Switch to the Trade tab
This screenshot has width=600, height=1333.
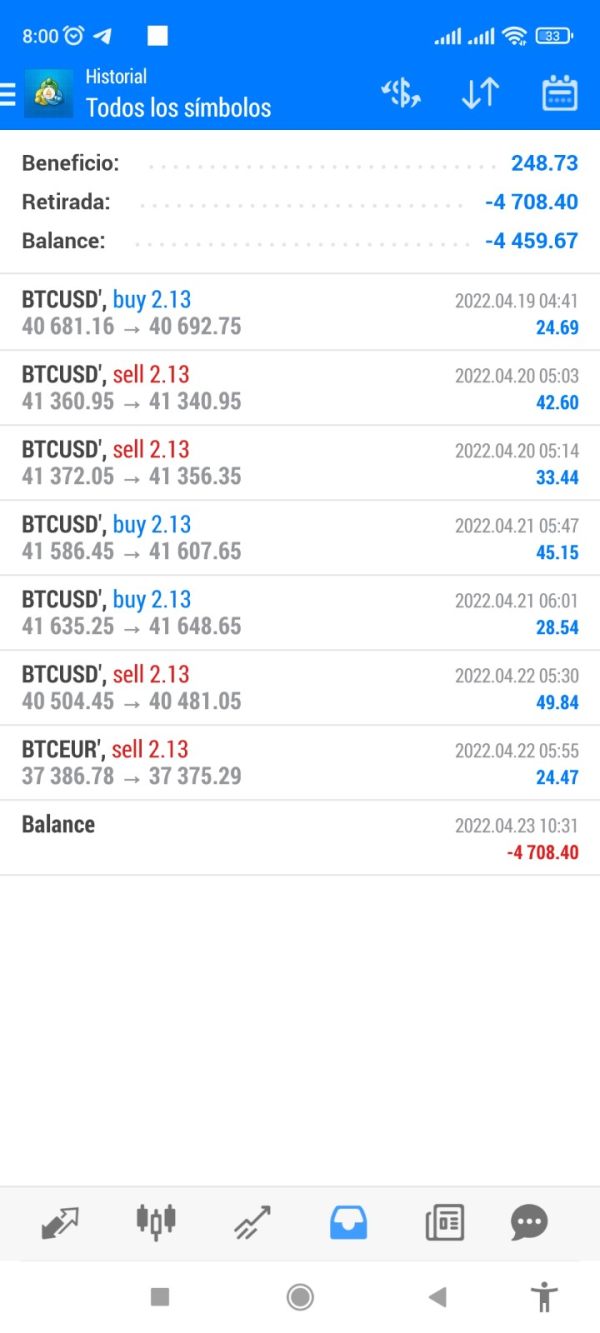coord(252,1221)
